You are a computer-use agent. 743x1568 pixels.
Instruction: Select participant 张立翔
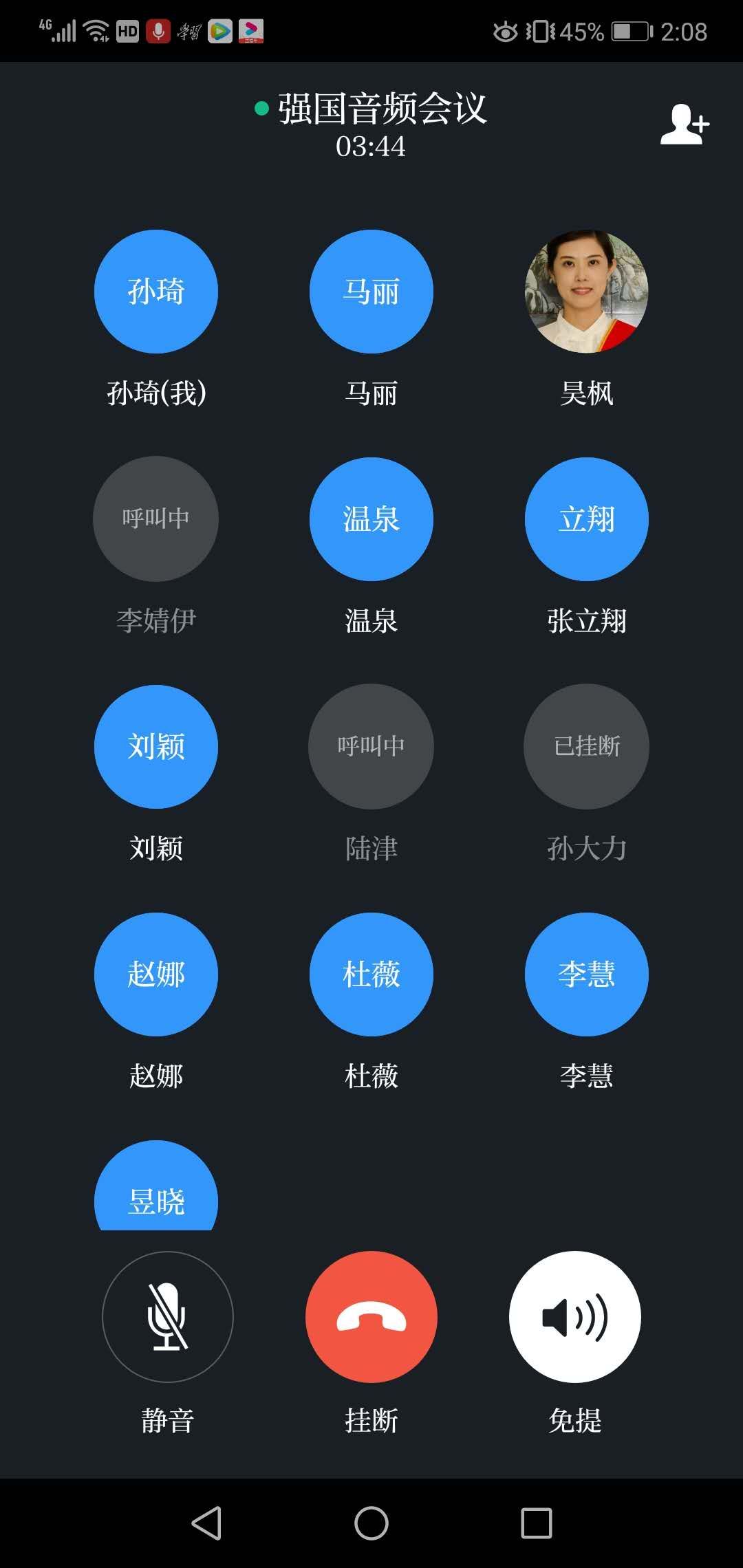coord(587,519)
